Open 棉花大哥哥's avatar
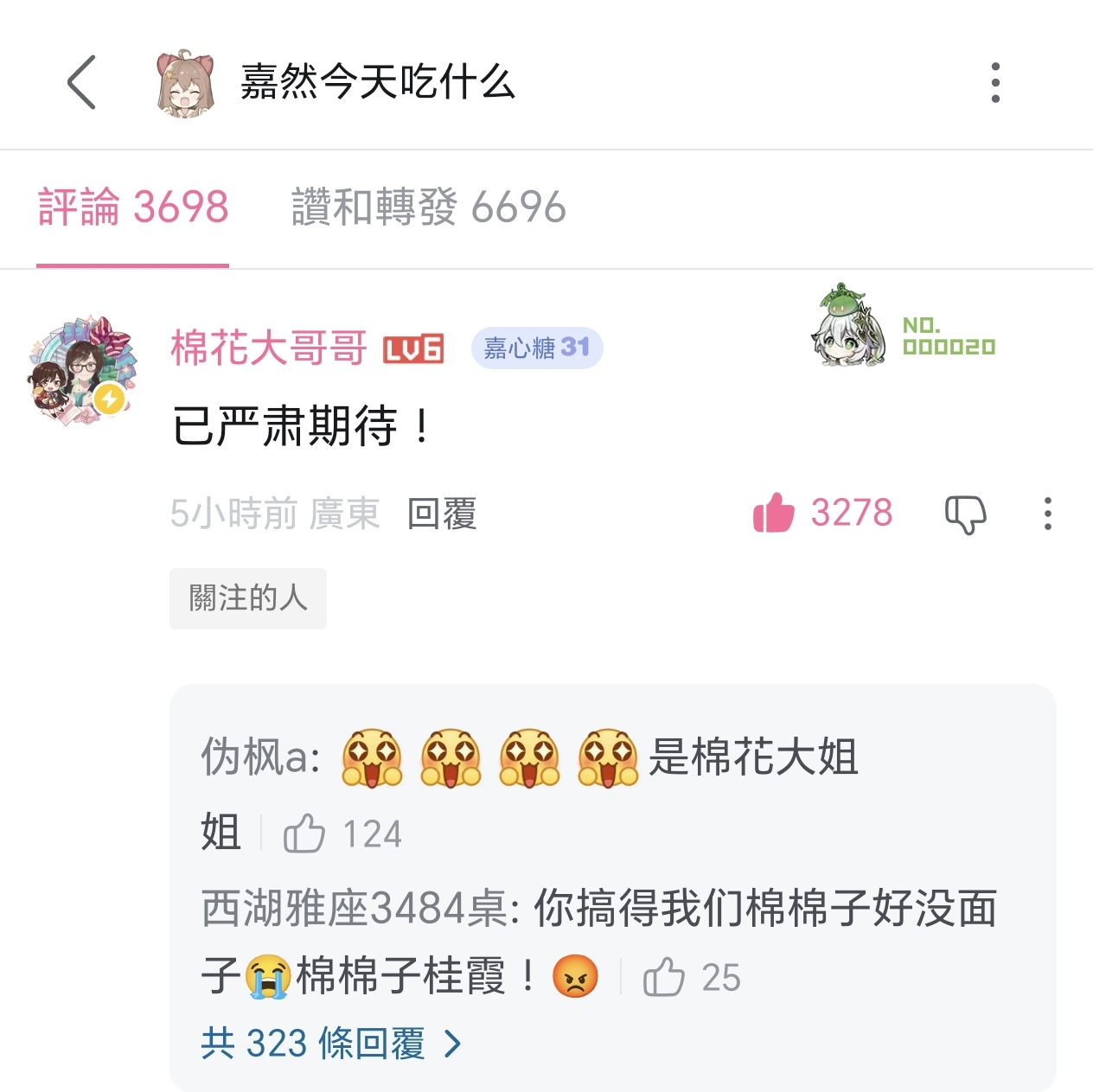The width and height of the screenshot is (1093, 1092). click(x=82, y=370)
